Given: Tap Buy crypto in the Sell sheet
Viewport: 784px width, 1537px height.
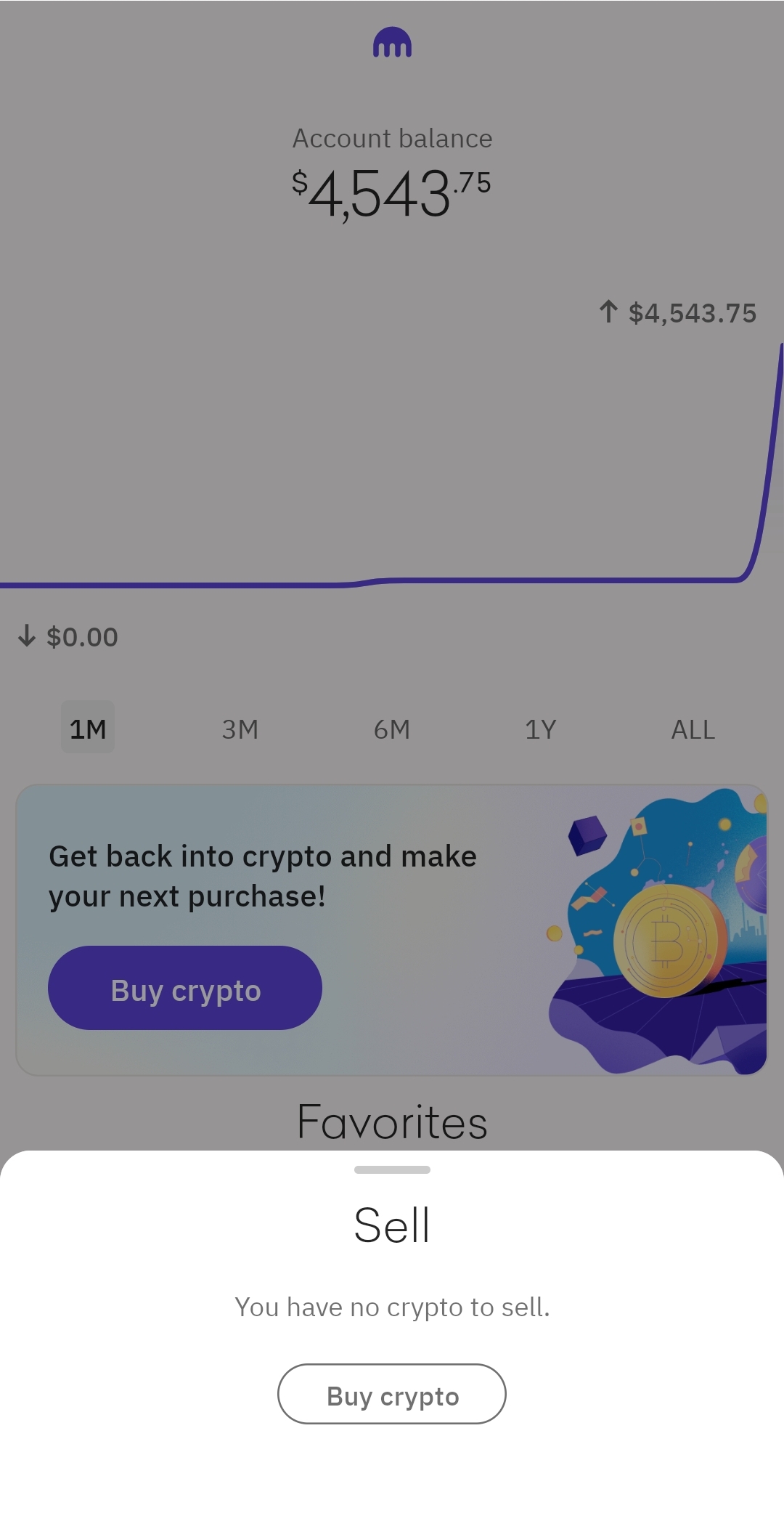Looking at the screenshot, I should coord(392,1395).
